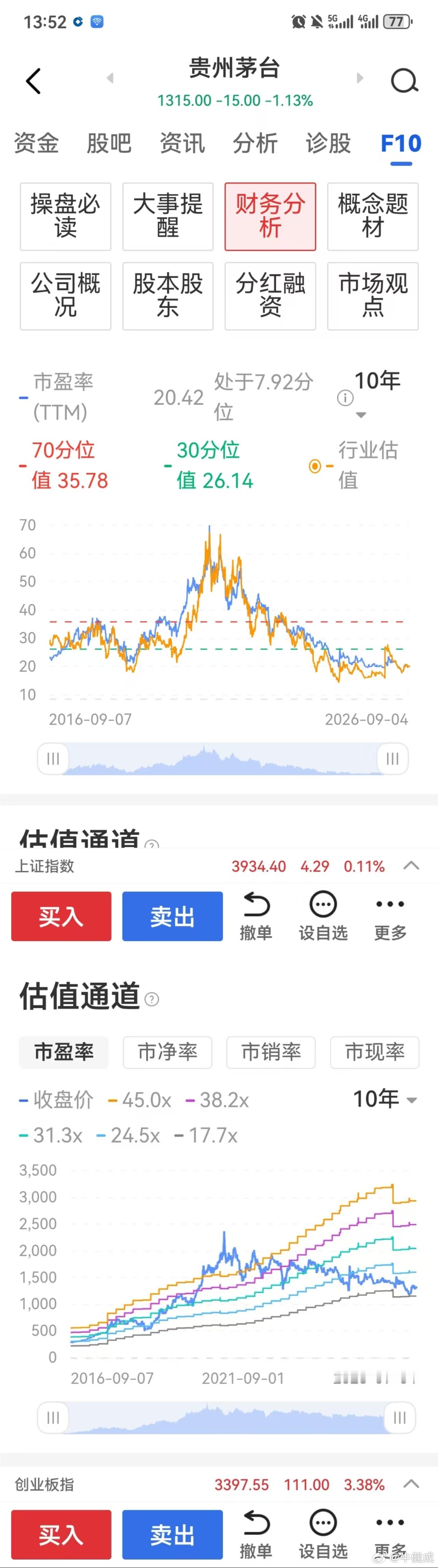Select the 概念题材 section
438x1568 pixels.
point(373,216)
